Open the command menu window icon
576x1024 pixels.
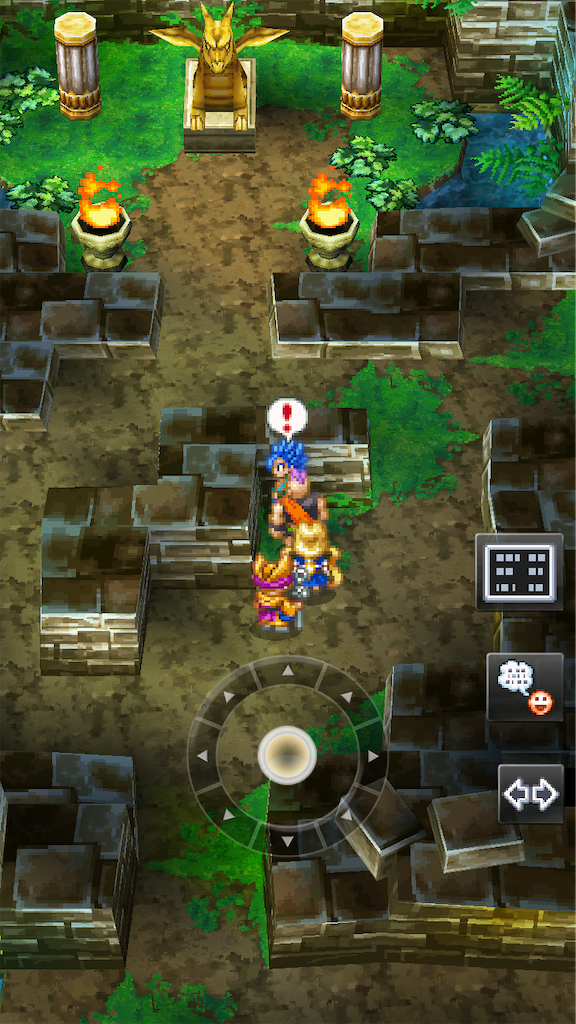519,572
